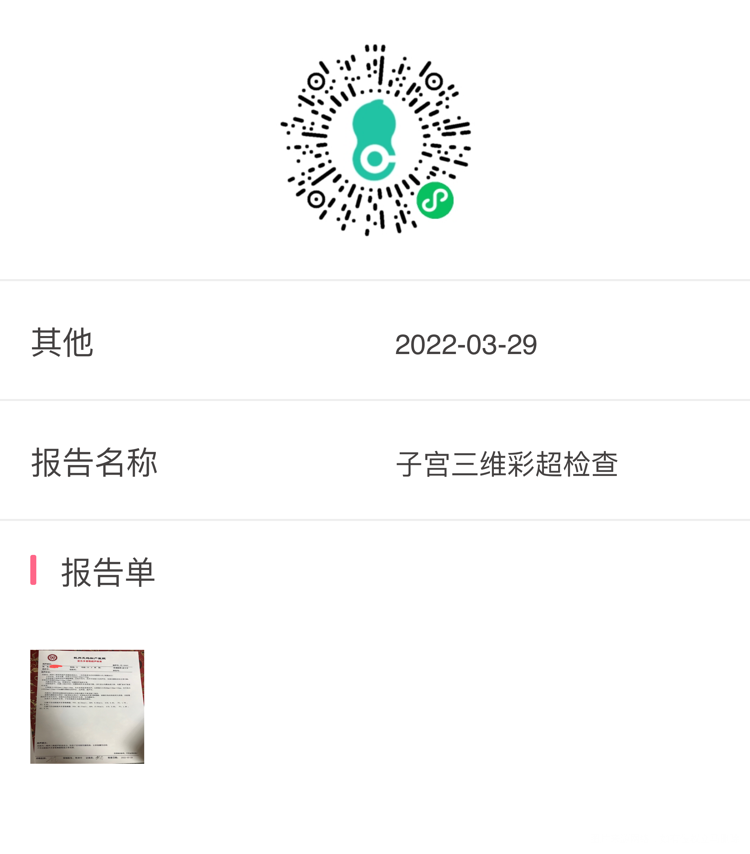
Task: Open the 其他 category row
Action: 62,343
